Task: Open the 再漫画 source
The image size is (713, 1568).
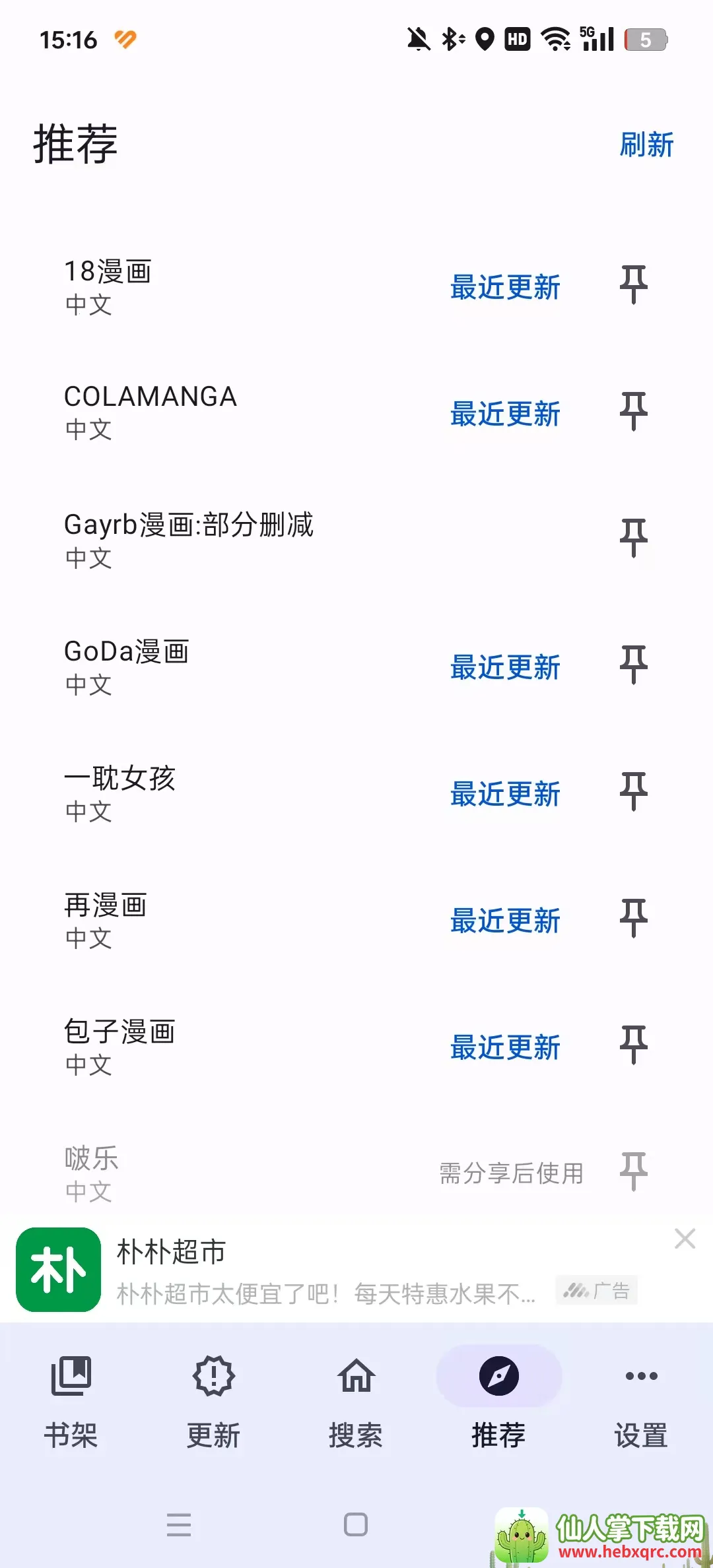Action: click(x=106, y=920)
